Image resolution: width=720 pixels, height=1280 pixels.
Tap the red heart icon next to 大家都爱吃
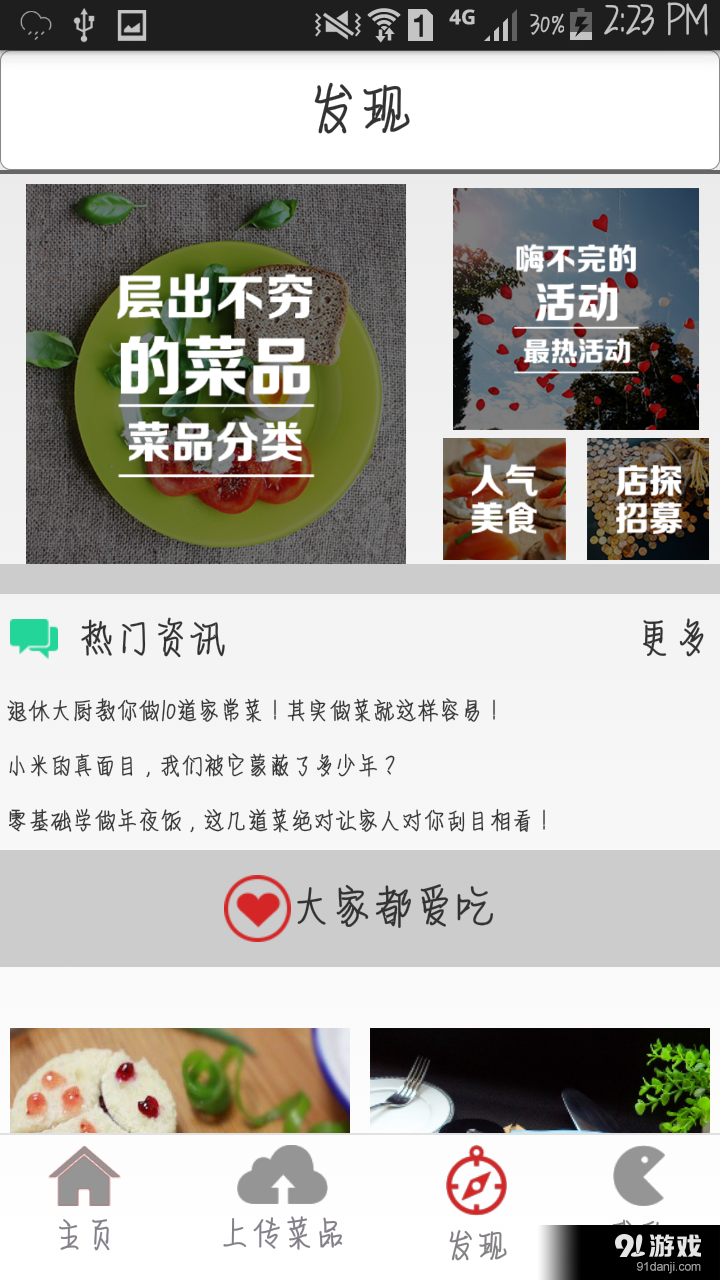click(x=258, y=908)
